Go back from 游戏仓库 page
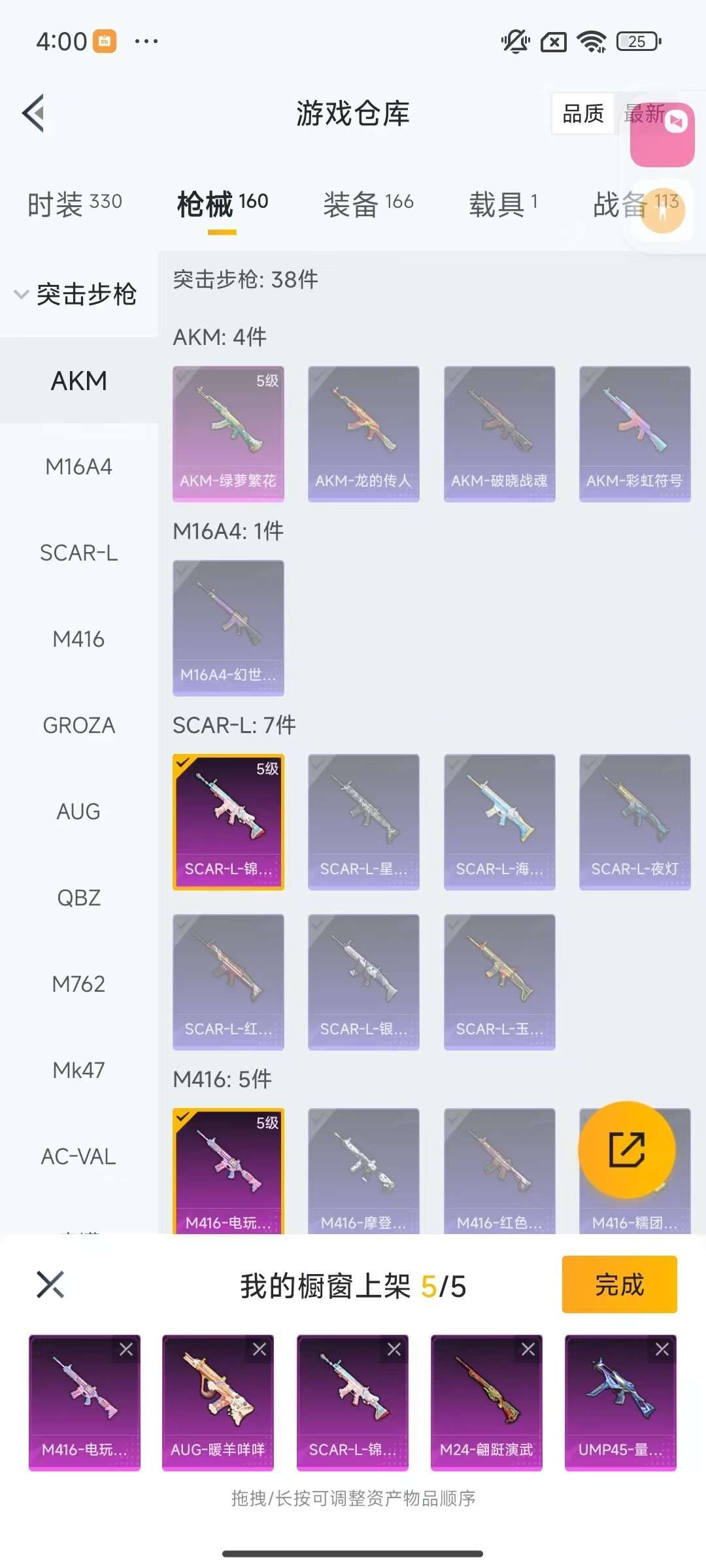The height and width of the screenshot is (1568, 706). click(34, 113)
